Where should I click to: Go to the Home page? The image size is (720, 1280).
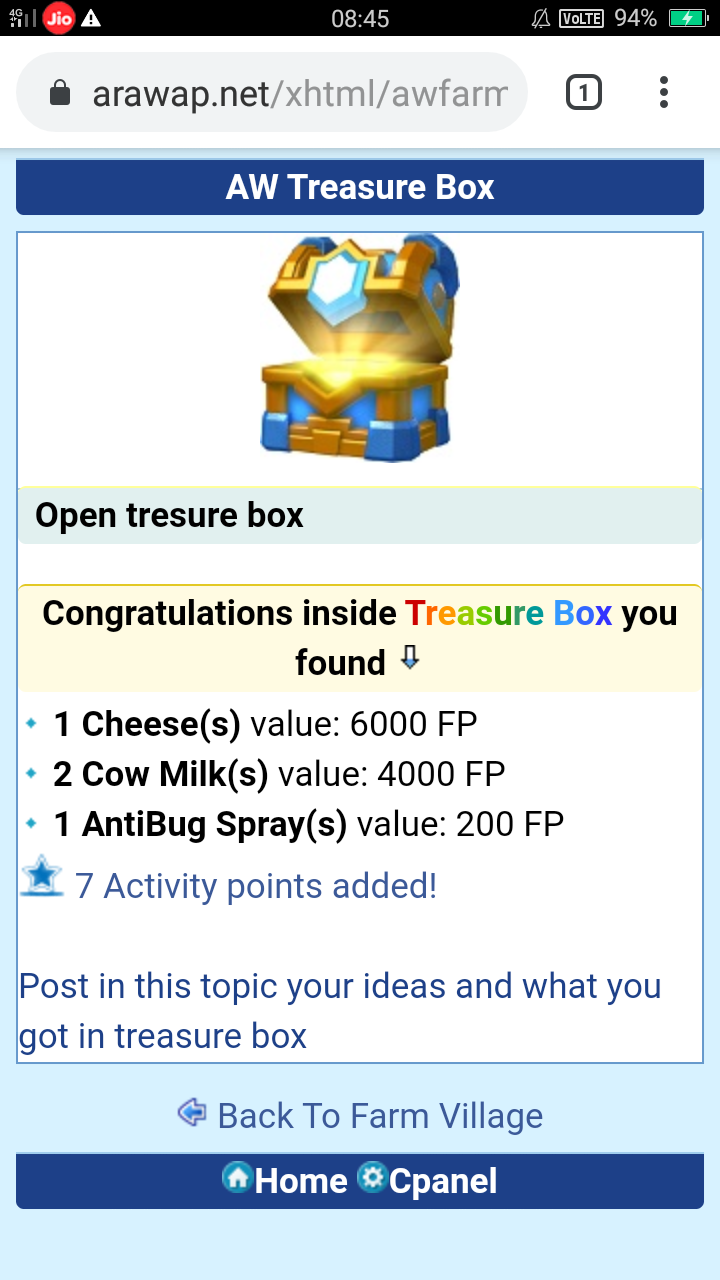pyautogui.click(x=286, y=1181)
